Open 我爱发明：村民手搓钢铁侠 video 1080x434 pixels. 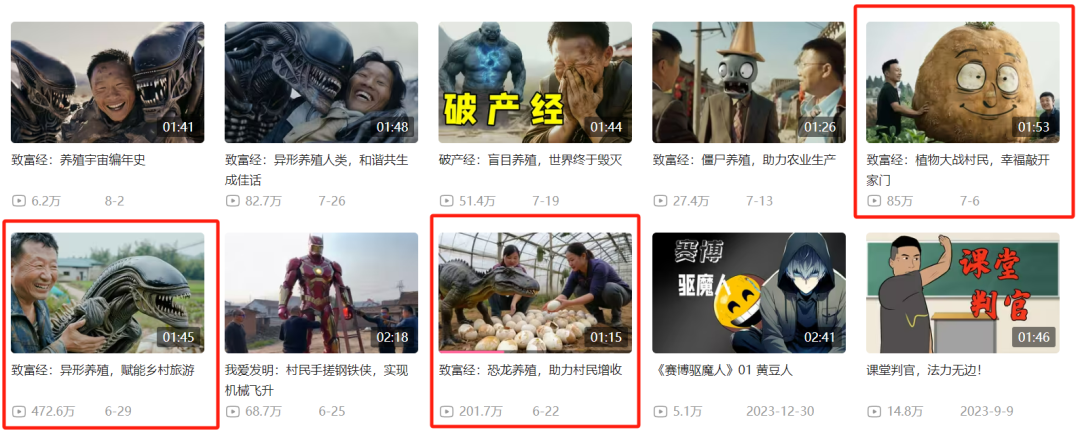coord(321,292)
